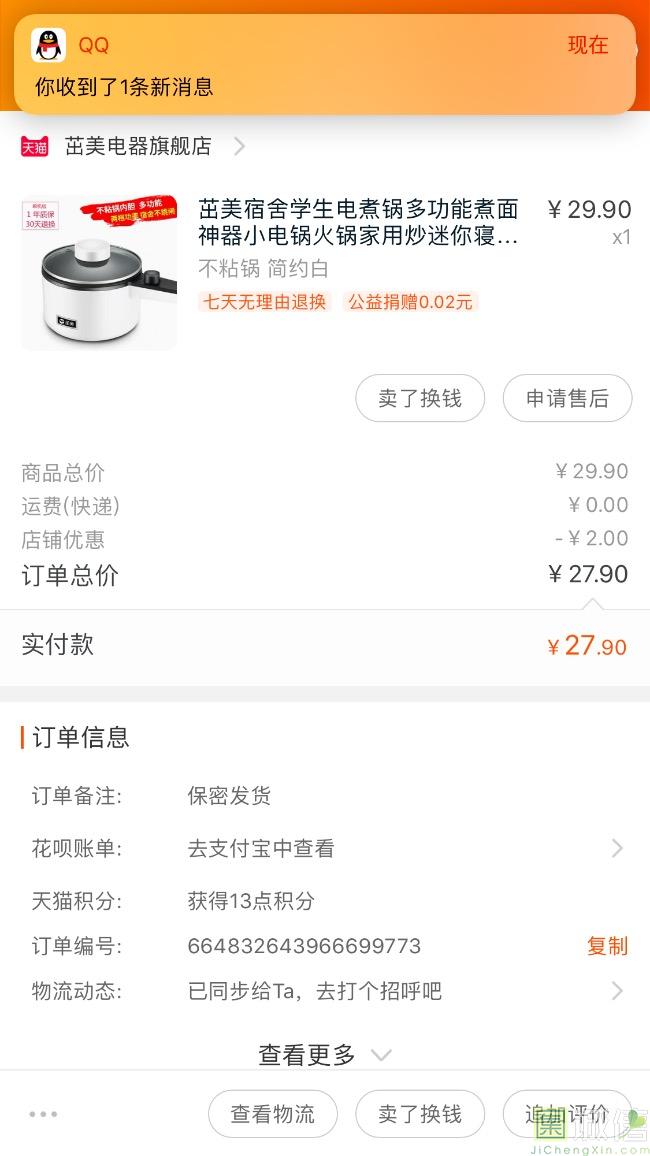Apply for after-sales with 申请售后
Image resolution: width=650 pixels, height=1156 pixels.
point(567,398)
